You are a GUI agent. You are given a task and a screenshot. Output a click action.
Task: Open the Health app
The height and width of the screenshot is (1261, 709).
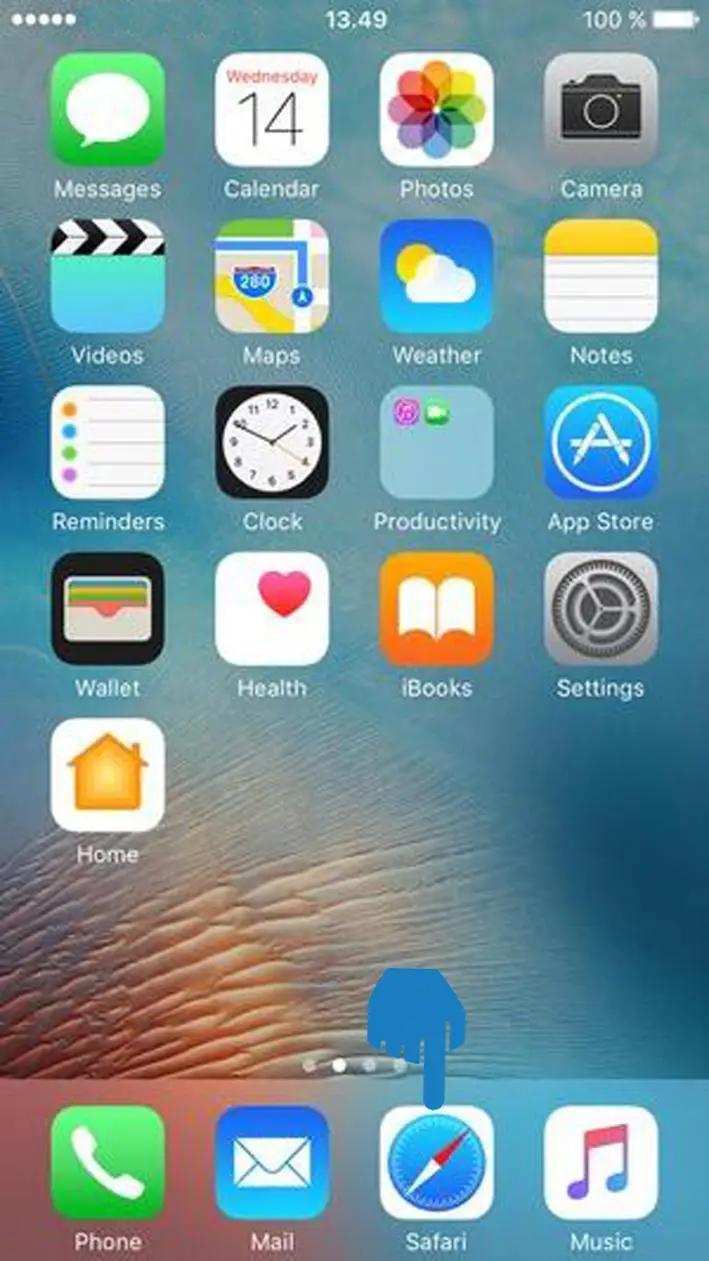point(272,608)
